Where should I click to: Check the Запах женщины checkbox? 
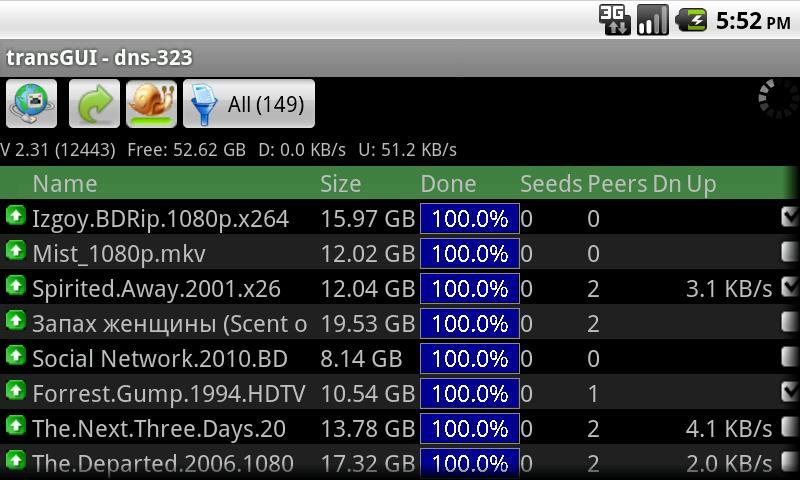point(790,322)
